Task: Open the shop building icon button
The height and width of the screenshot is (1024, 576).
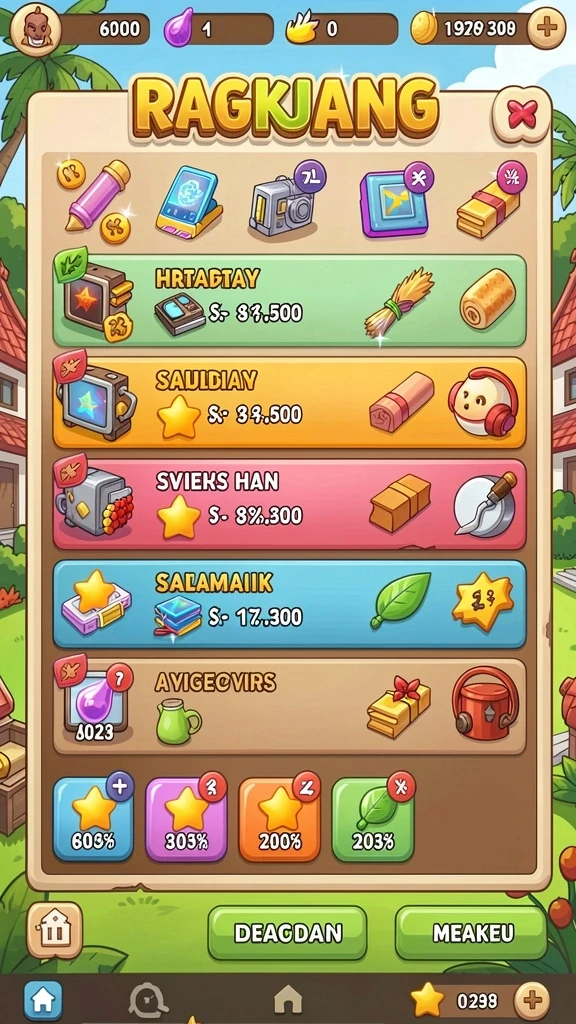Action: [55, 930]
